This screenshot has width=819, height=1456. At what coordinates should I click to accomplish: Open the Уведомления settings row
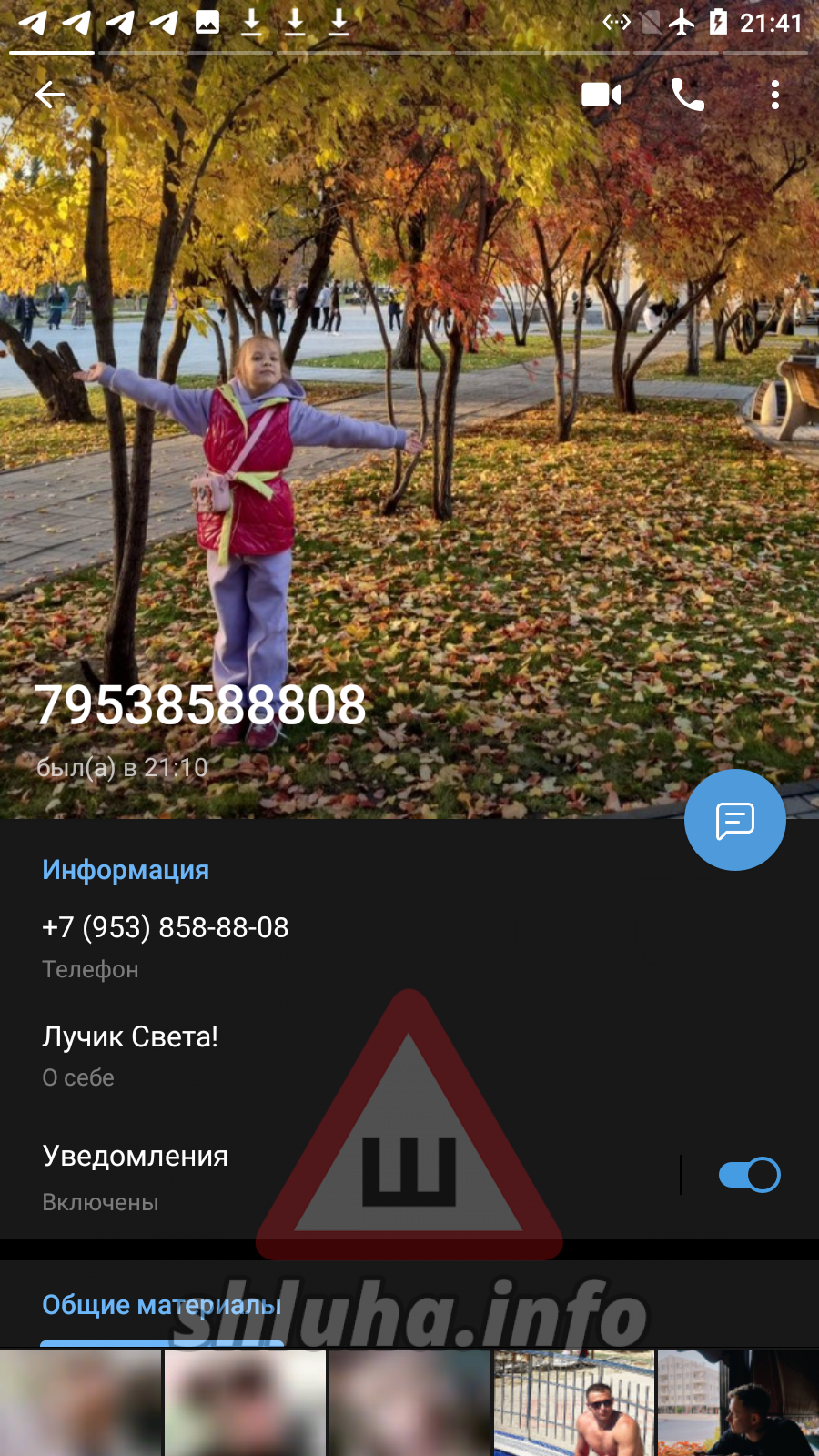click(136, 1158)
